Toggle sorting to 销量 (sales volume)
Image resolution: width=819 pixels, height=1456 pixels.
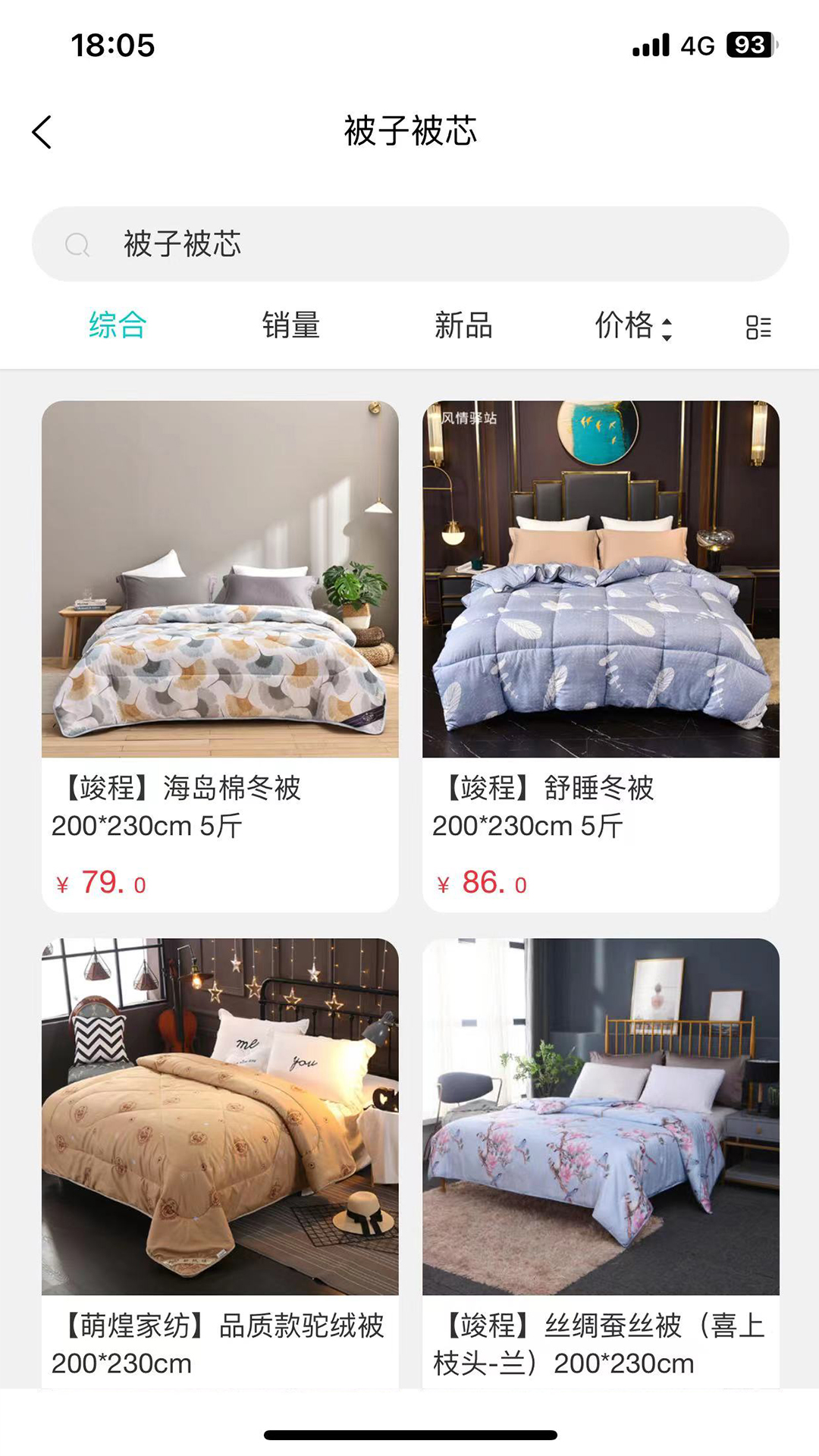pyautogui.click(x=290, y=326)
